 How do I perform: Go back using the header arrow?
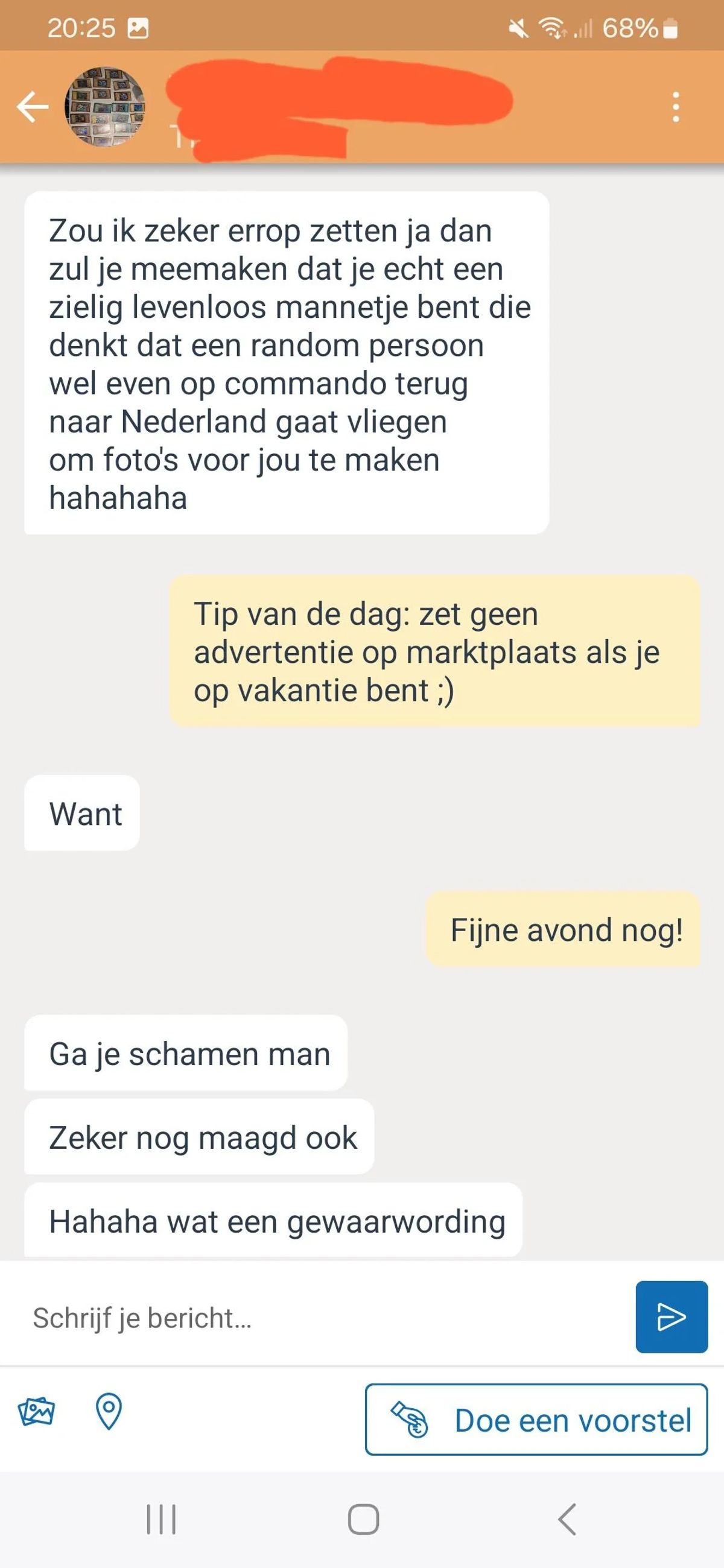coord(32,107)
